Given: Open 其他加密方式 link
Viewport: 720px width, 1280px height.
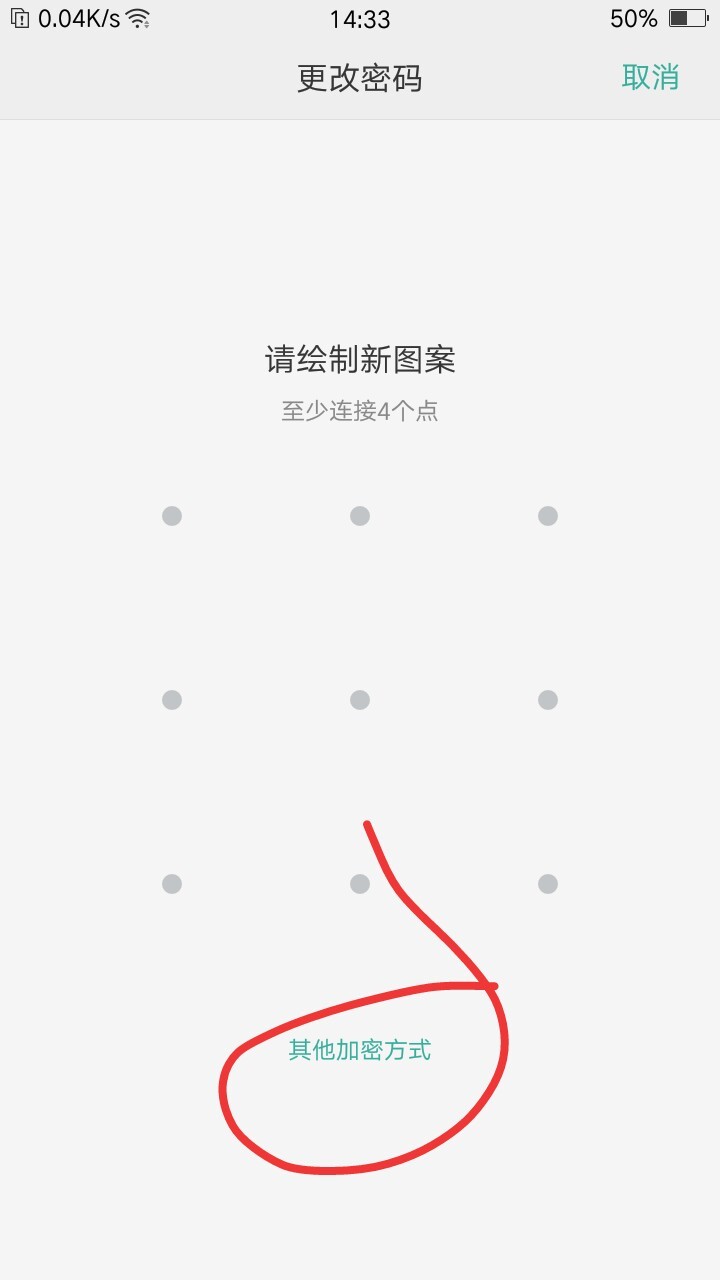Looking at the screenshot, I should click(360, 1050).
